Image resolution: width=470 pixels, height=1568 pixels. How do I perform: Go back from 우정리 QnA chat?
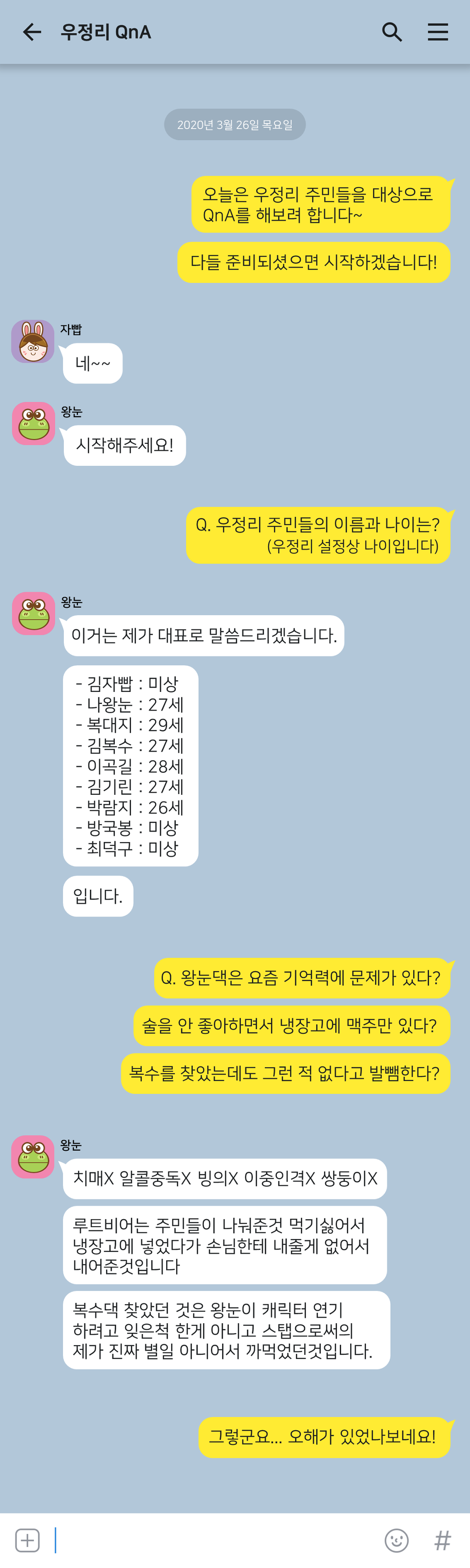point(32,32)
